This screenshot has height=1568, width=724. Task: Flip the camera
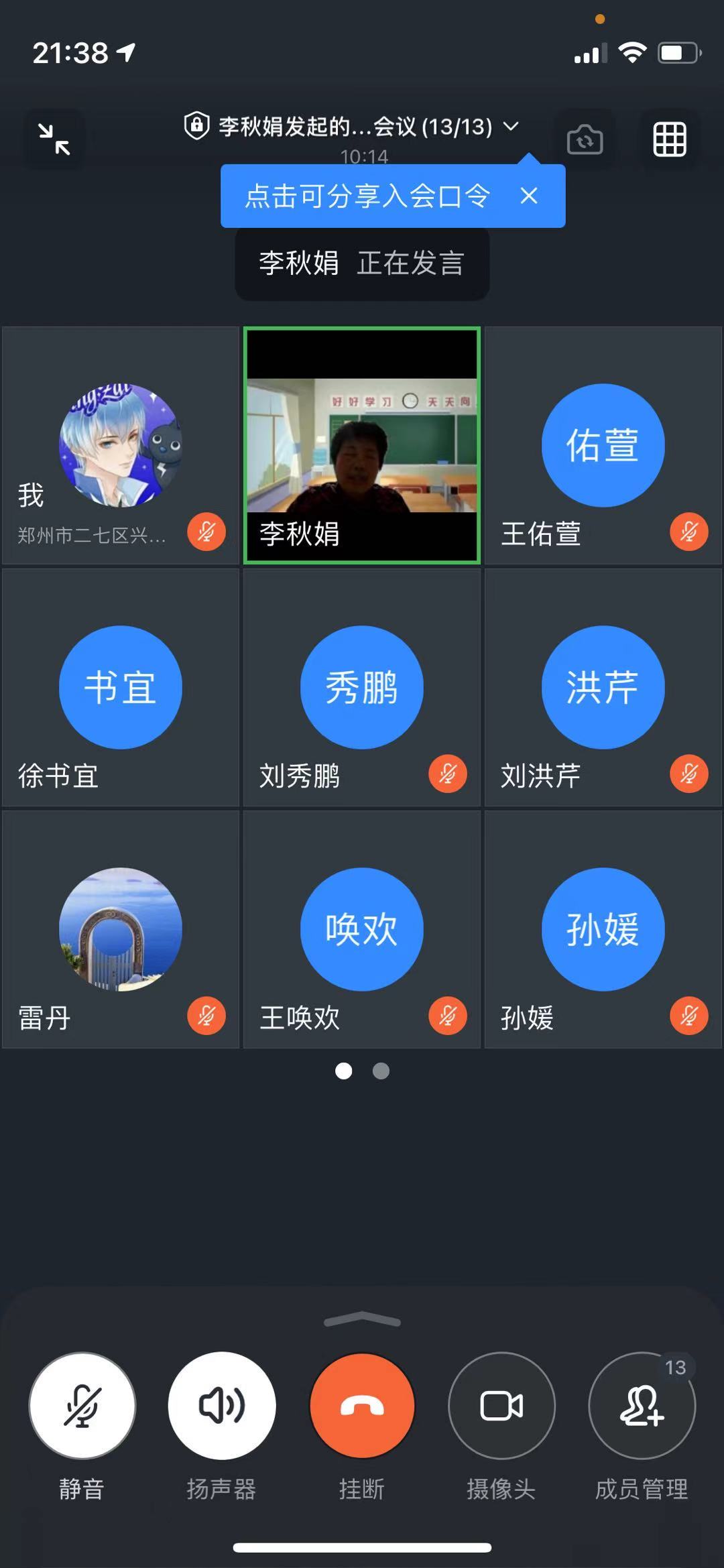point(585,139)
